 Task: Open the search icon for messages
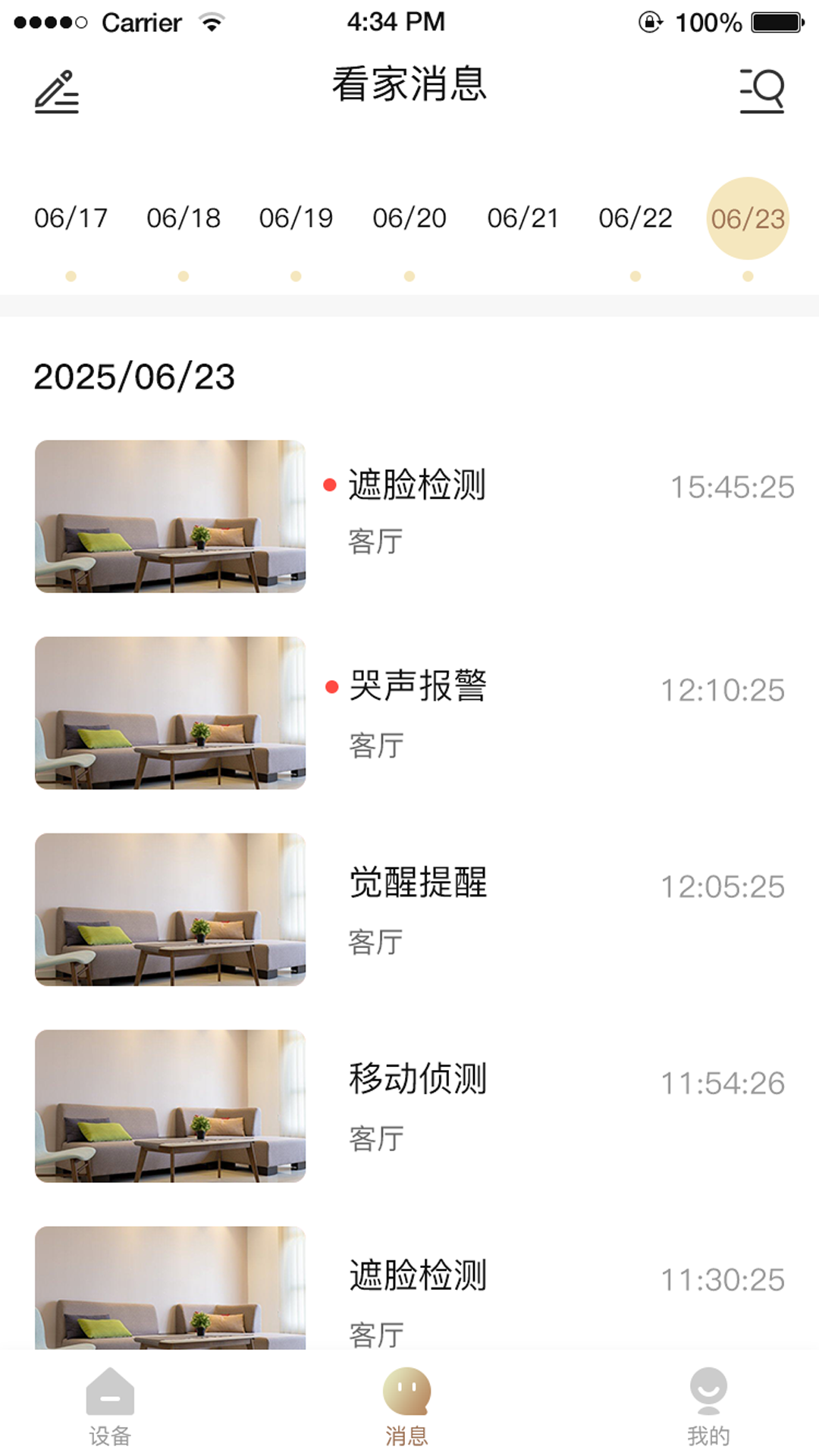pyautogui.click(x=761, y=90)
